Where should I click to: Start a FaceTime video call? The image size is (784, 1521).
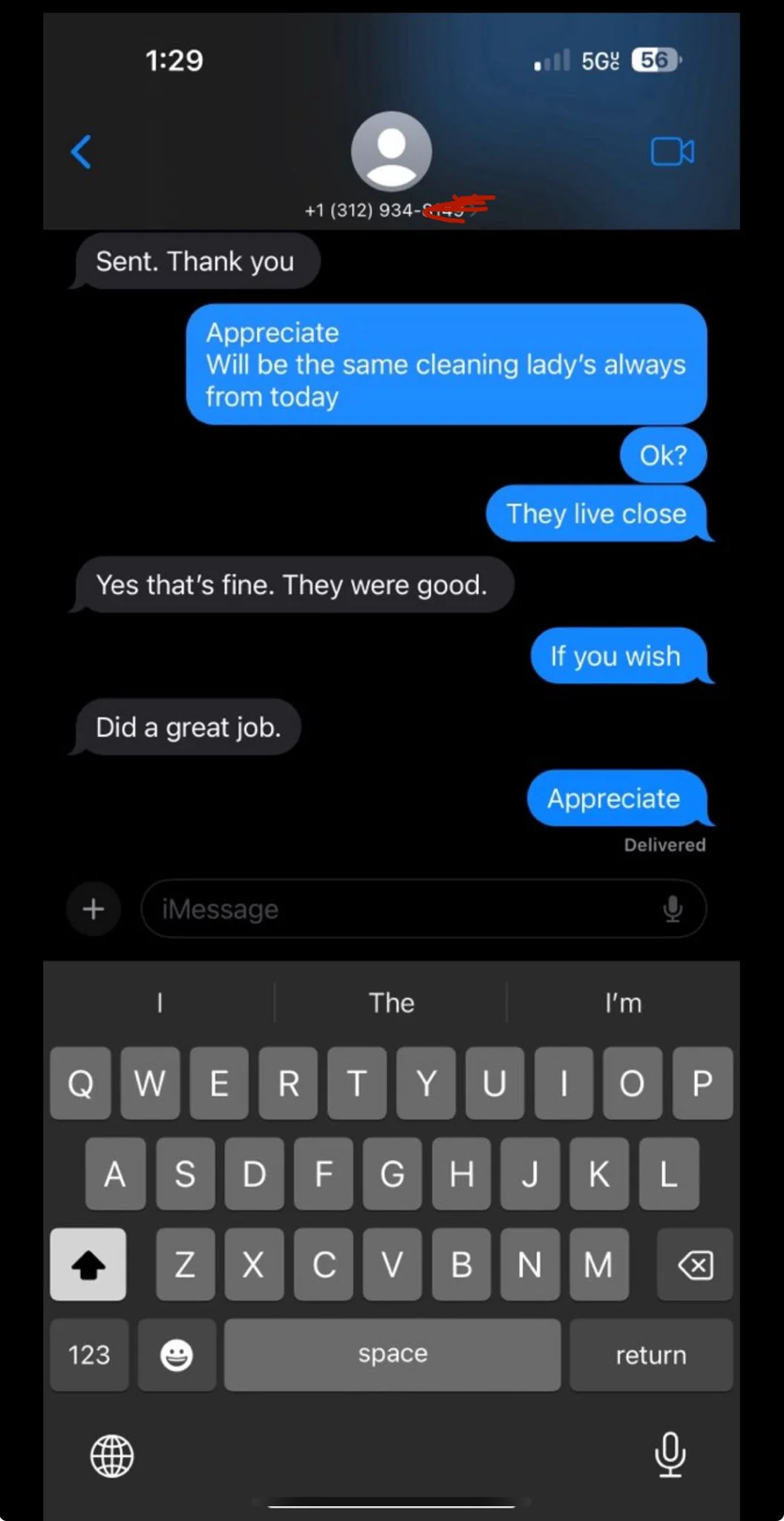[x=672, y=152]
